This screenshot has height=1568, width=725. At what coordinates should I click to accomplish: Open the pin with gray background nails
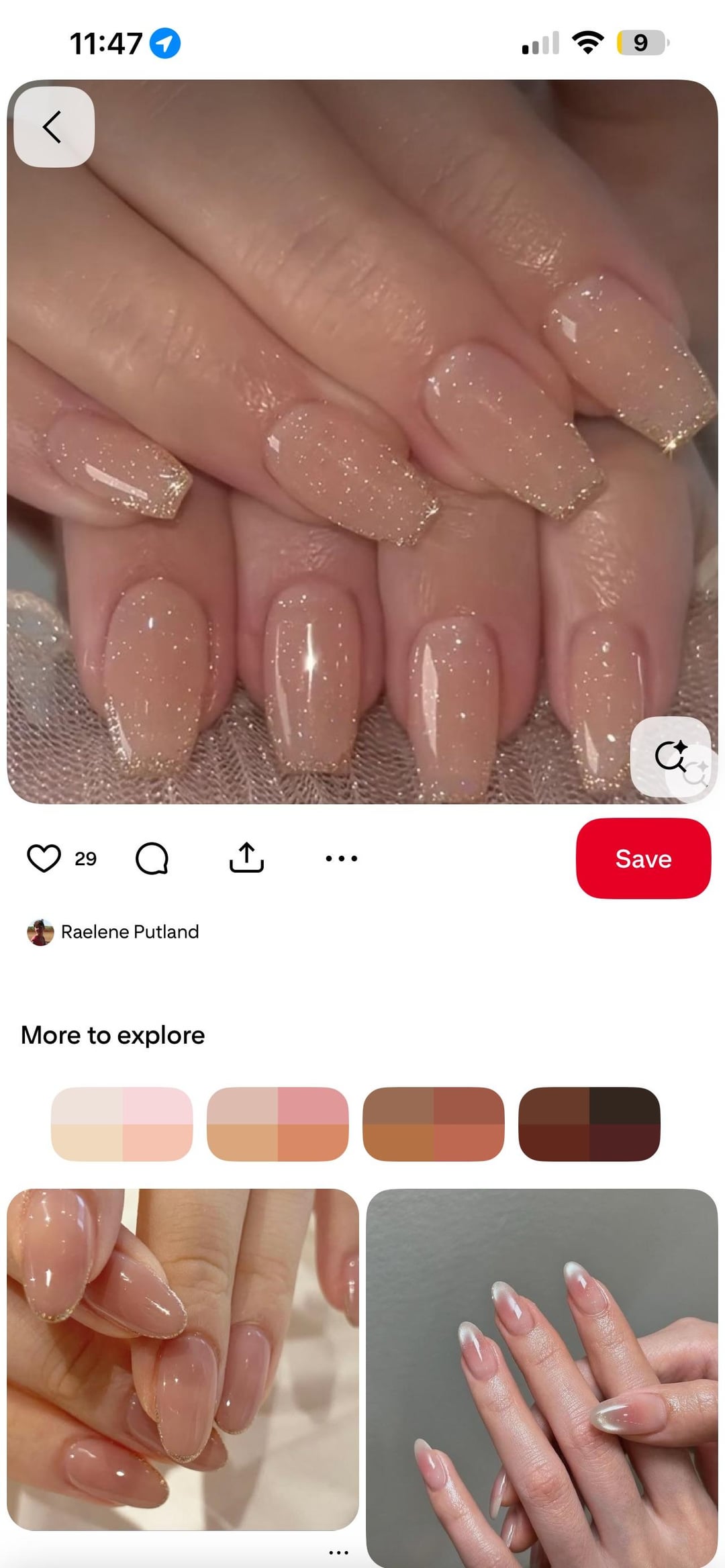(542, 1376)
